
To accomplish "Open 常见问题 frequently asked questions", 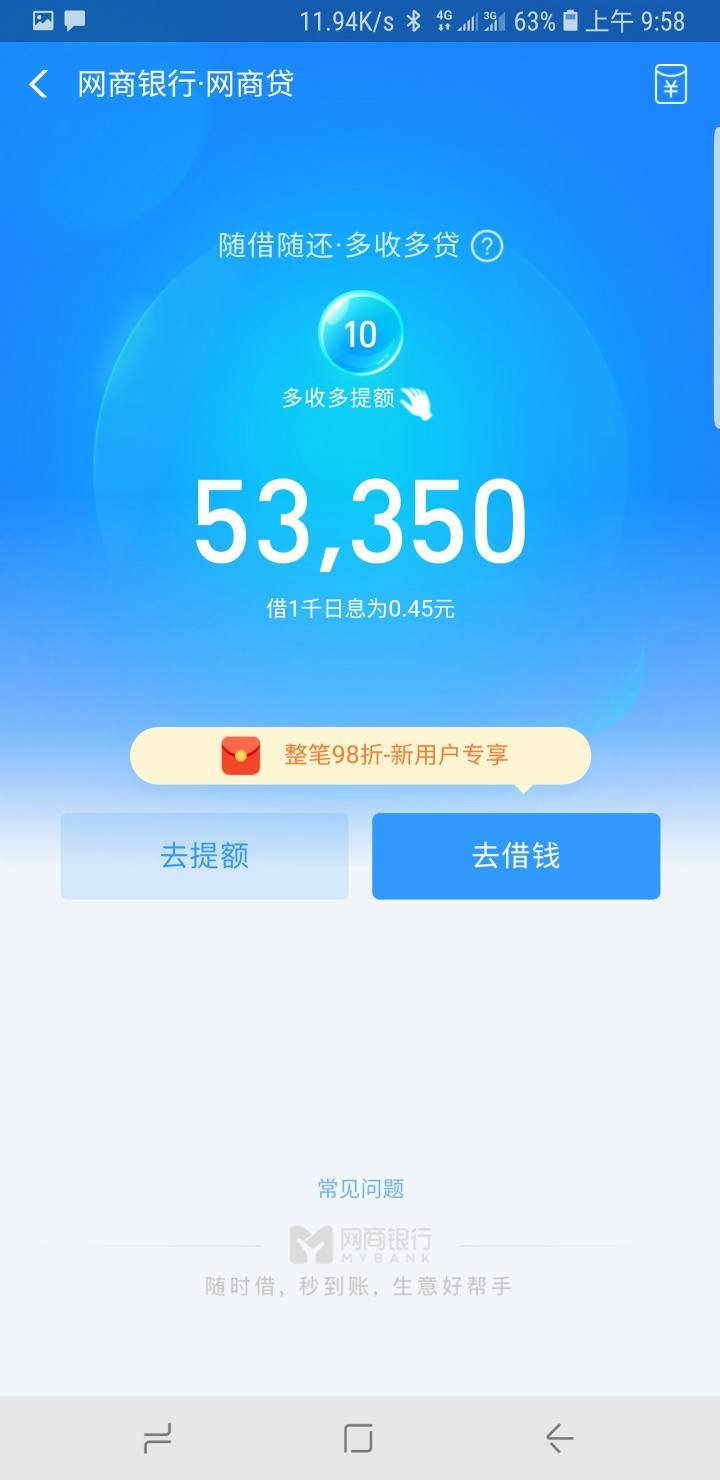I will click(x=360, y=1189).
